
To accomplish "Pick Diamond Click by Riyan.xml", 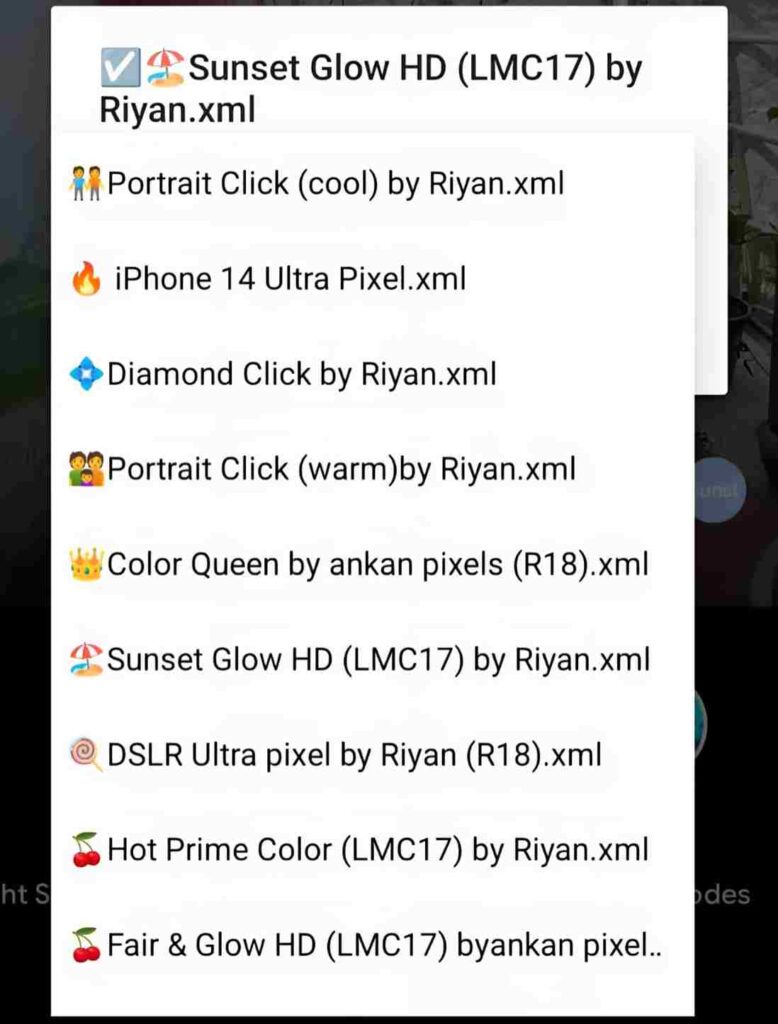I will pyautogui.click(x=301, y=374).
